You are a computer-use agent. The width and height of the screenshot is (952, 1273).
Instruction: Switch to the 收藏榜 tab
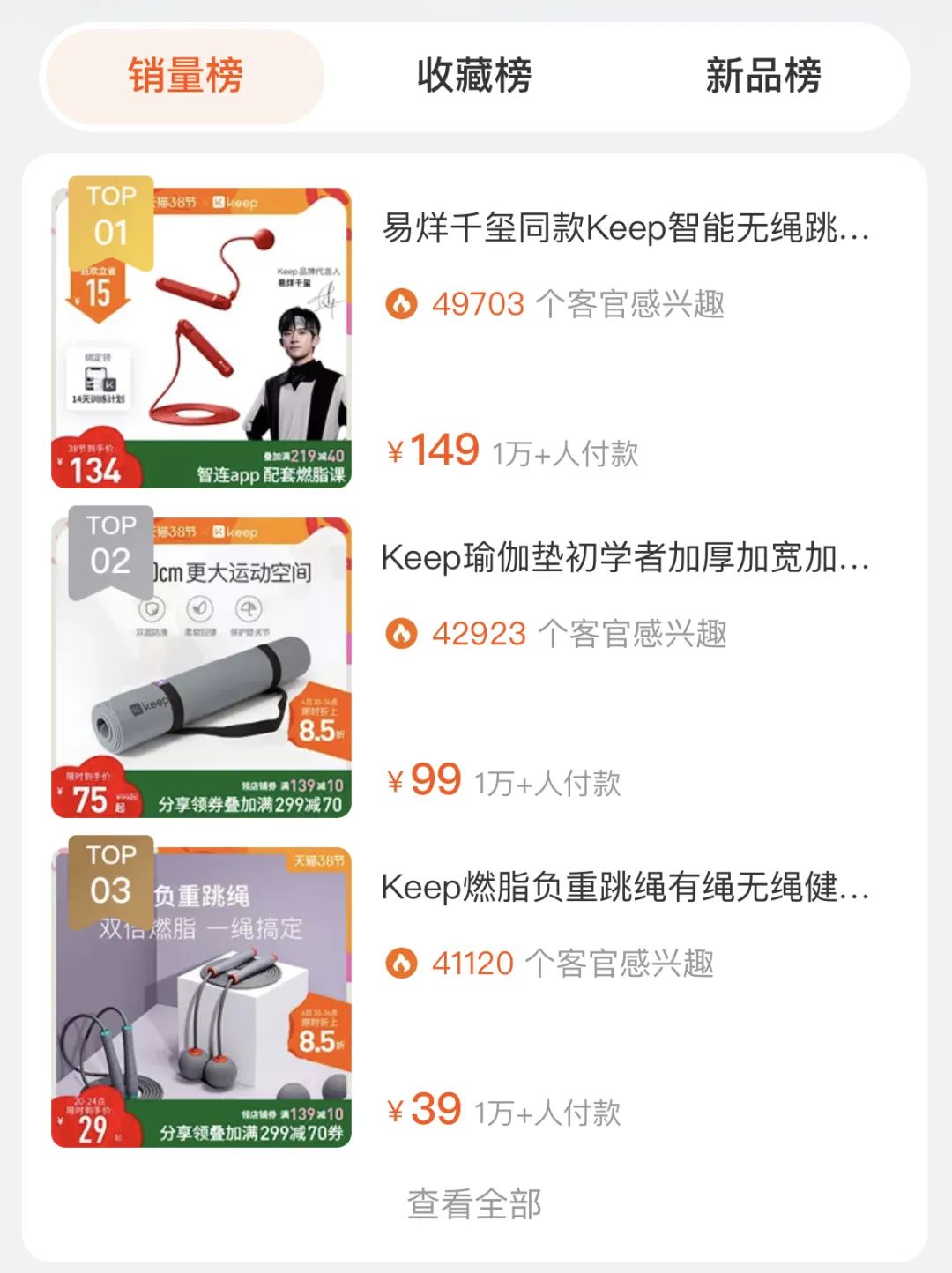point(476,78)
